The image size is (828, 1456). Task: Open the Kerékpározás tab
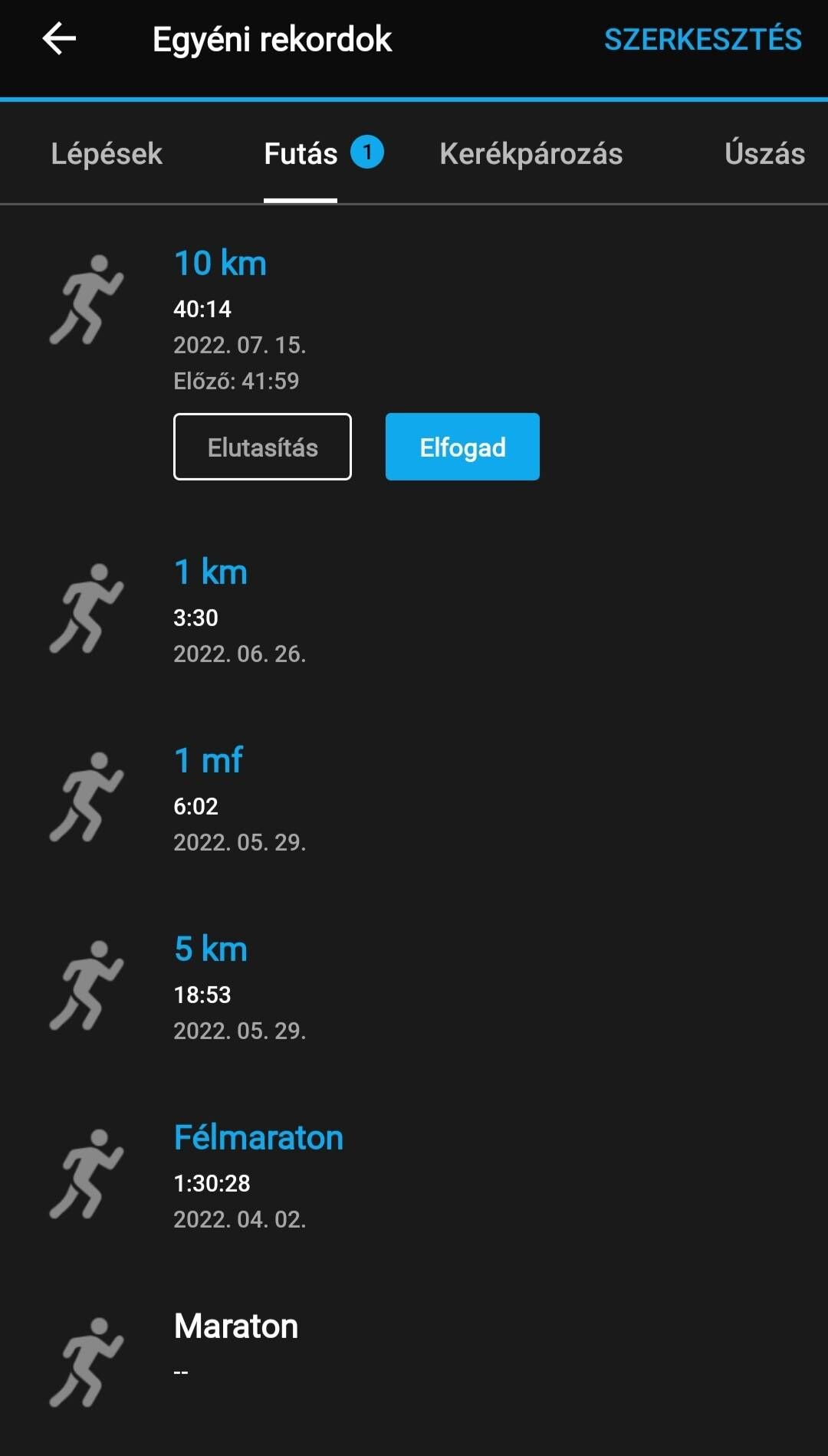531,154
